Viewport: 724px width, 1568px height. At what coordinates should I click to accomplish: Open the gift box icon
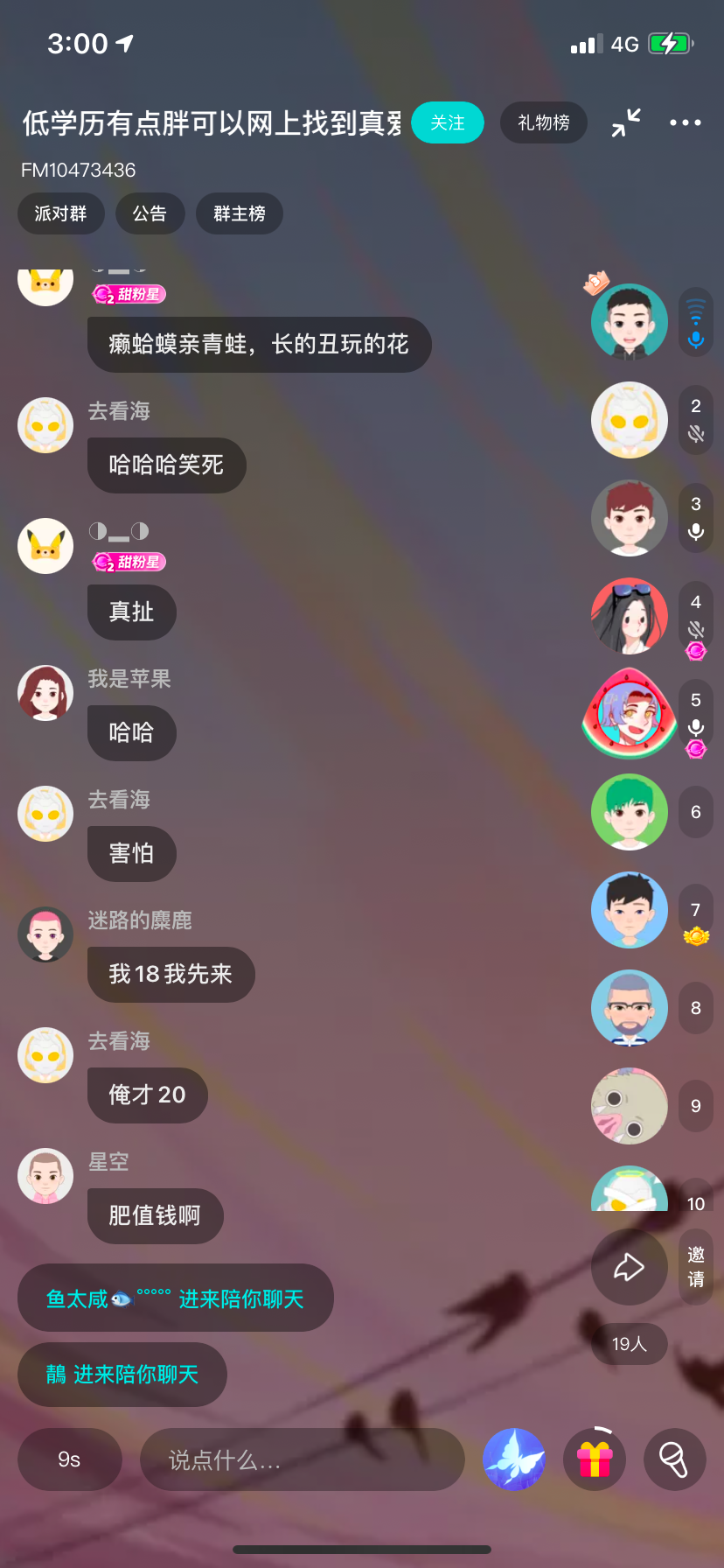[595, 1459]
